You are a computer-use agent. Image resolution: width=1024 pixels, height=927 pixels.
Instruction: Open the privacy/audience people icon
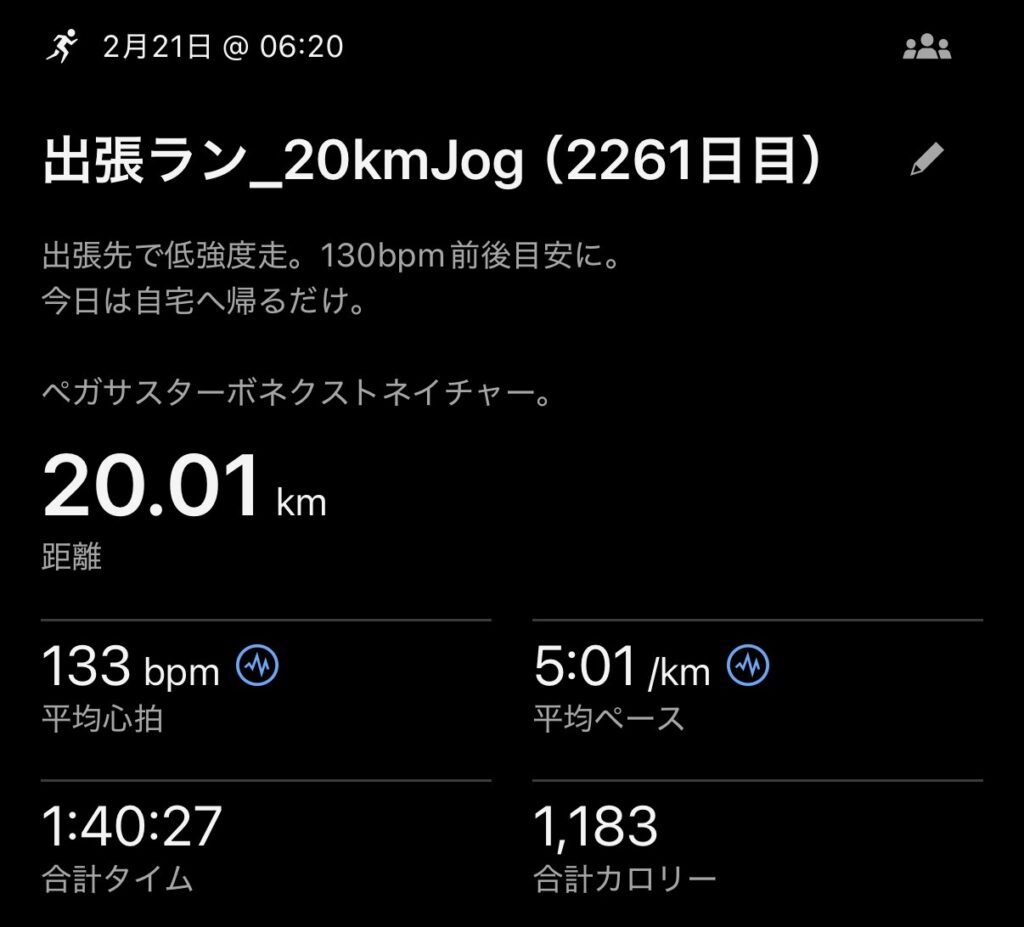(x=926, y=47)
